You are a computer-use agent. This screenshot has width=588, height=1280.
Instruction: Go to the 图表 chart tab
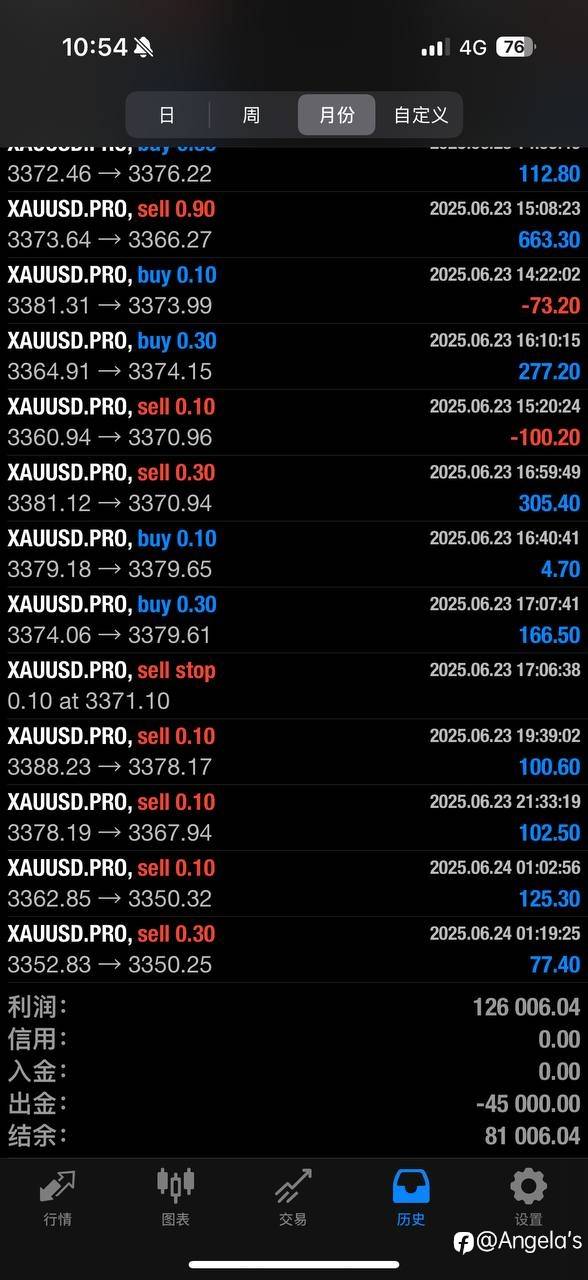click(x=175, y=1197)
